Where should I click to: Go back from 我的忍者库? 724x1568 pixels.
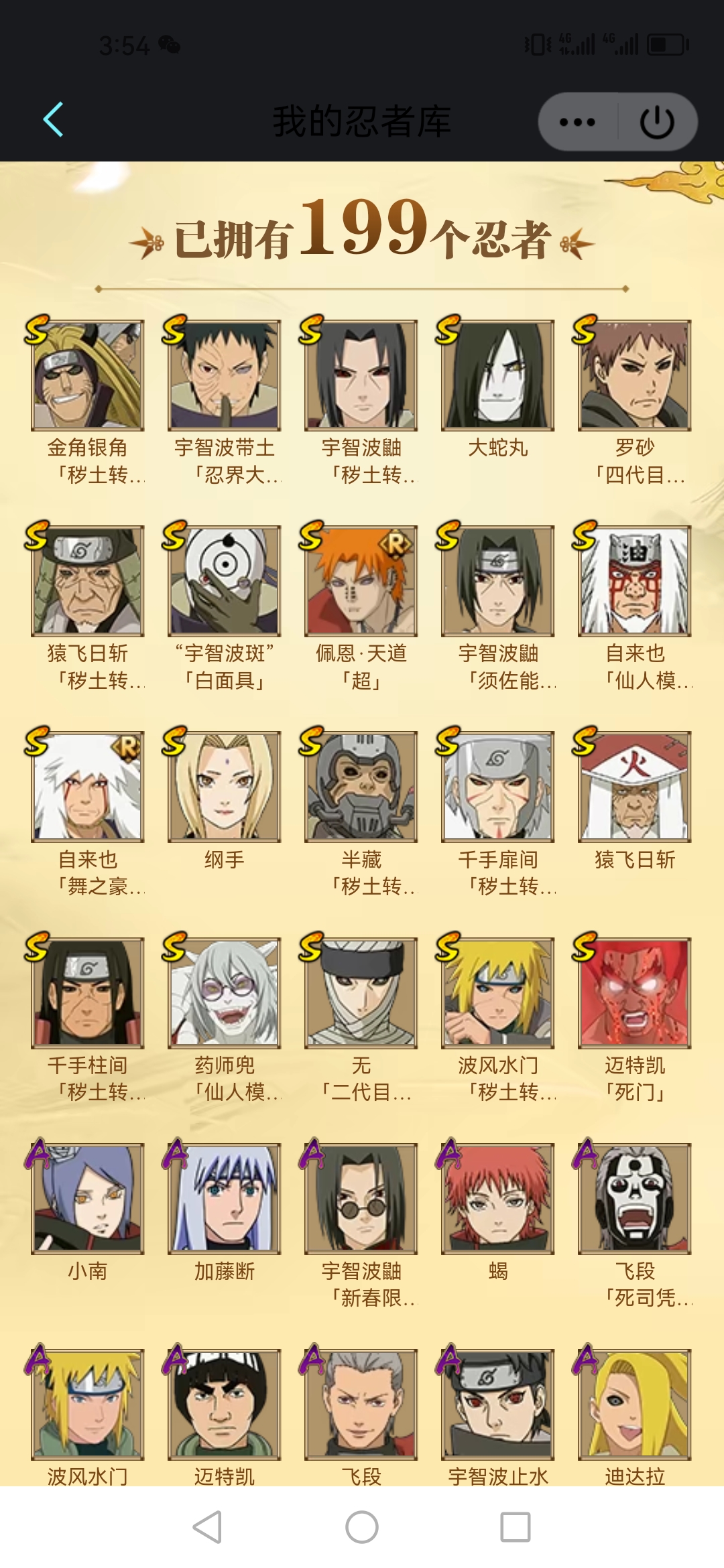click(x=54, y=120)
